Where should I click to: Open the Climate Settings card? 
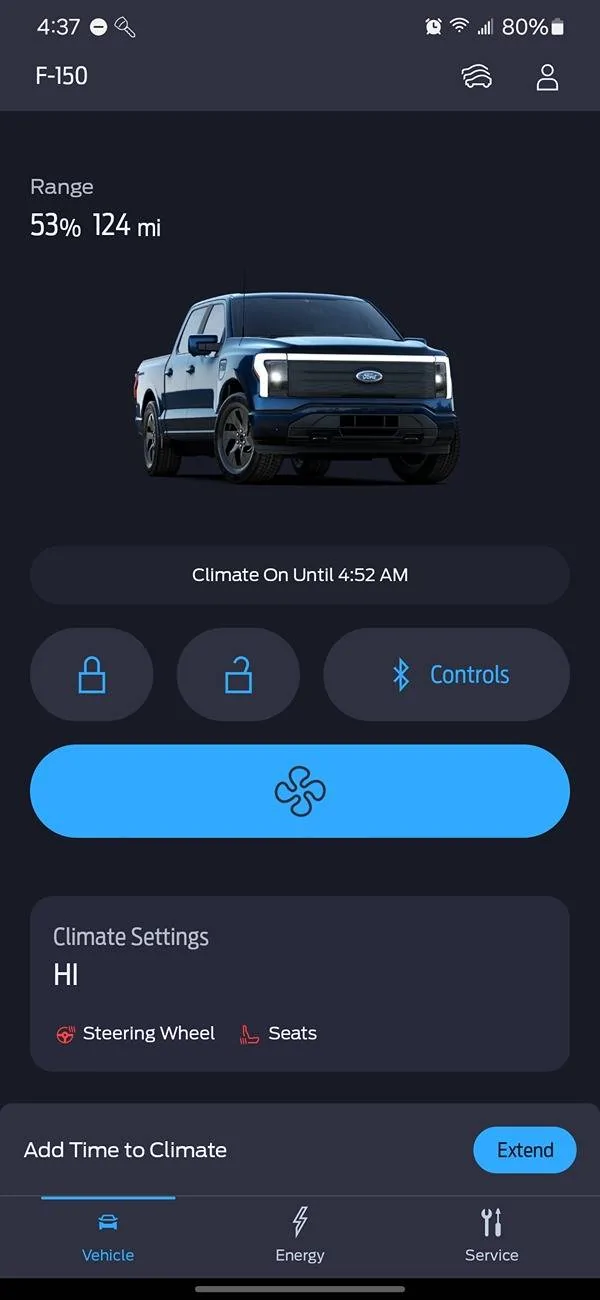[x=300, y=983]
